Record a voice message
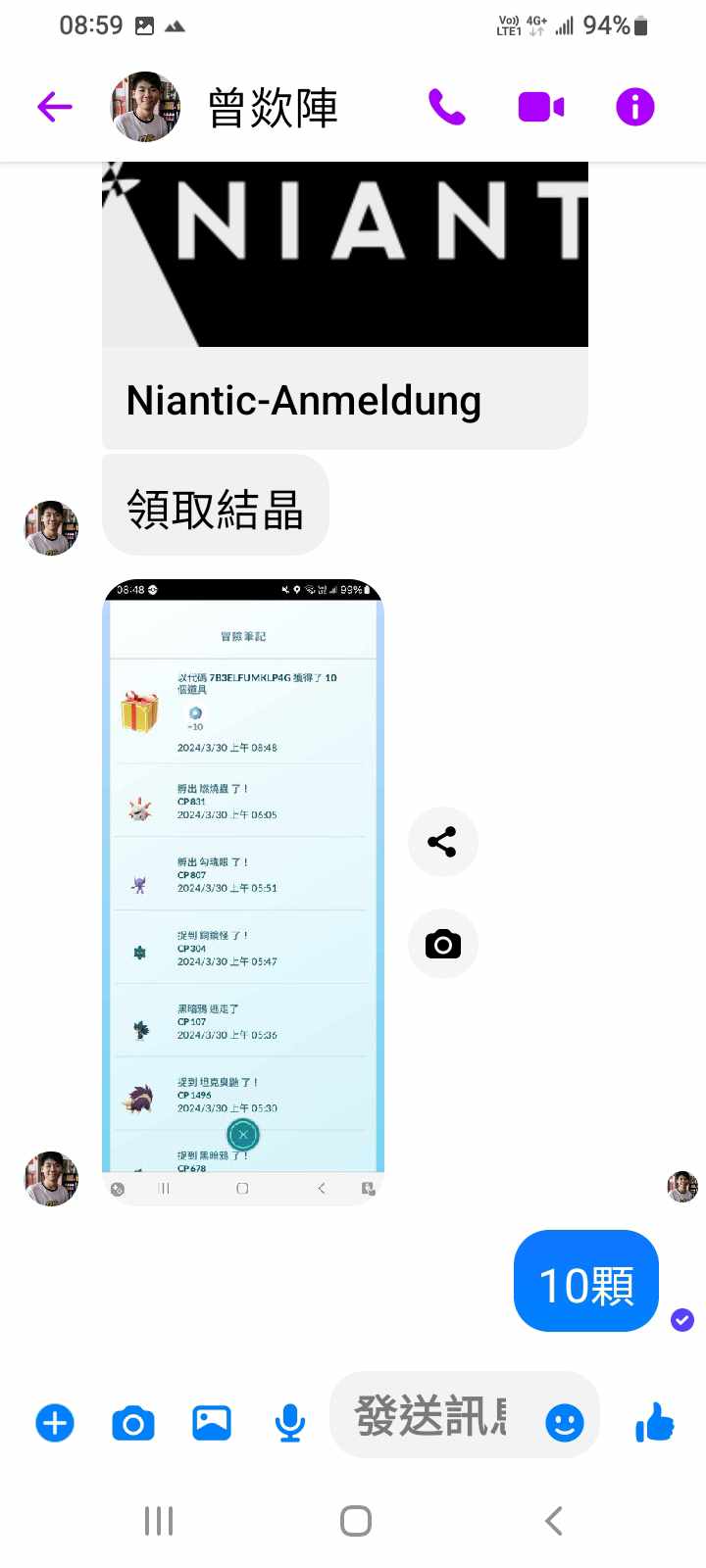Screen dimensions: 706x1568 coord(289,1423)
